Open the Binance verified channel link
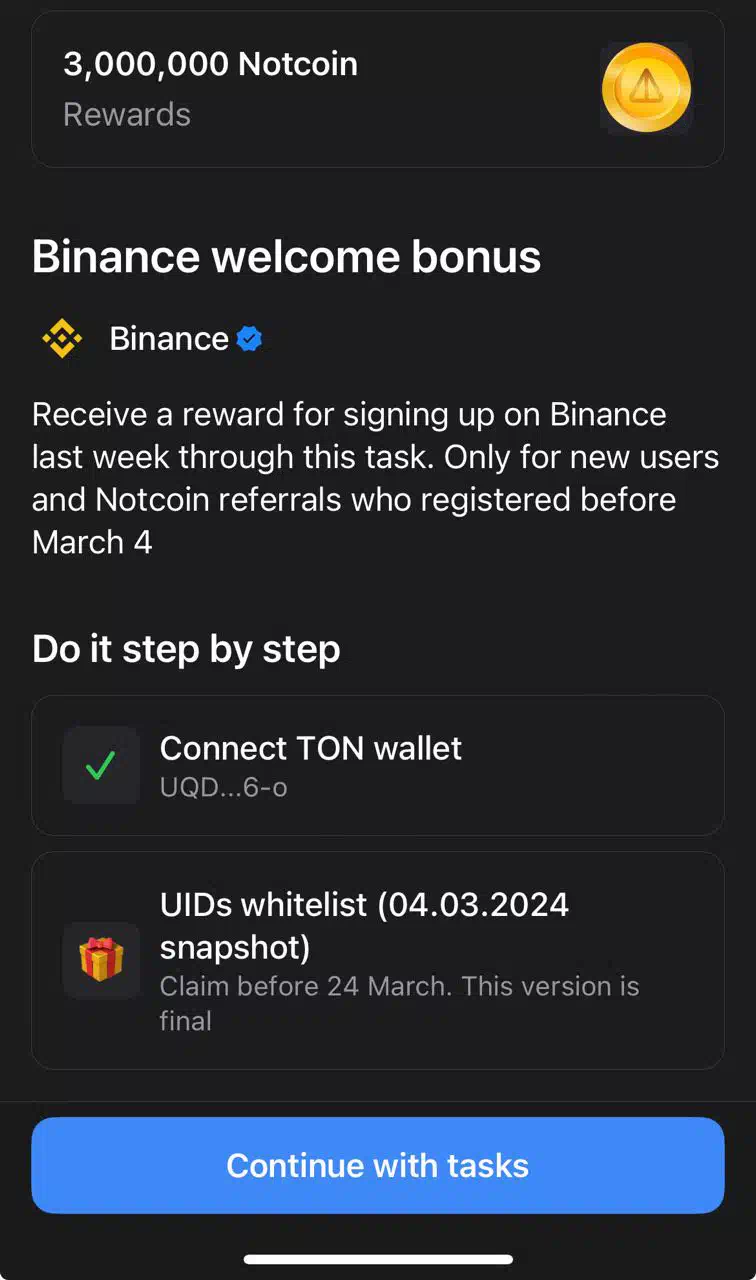Image resolution: width=756 pixels, height=1280 pixels. point(150,339)
